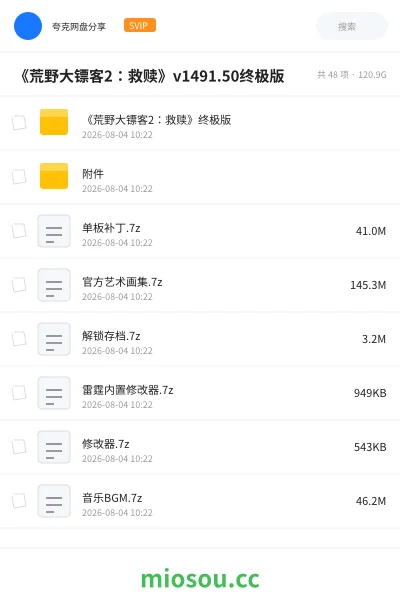Select the checkbox for 音乐BGM.7z

click(19, 500)
